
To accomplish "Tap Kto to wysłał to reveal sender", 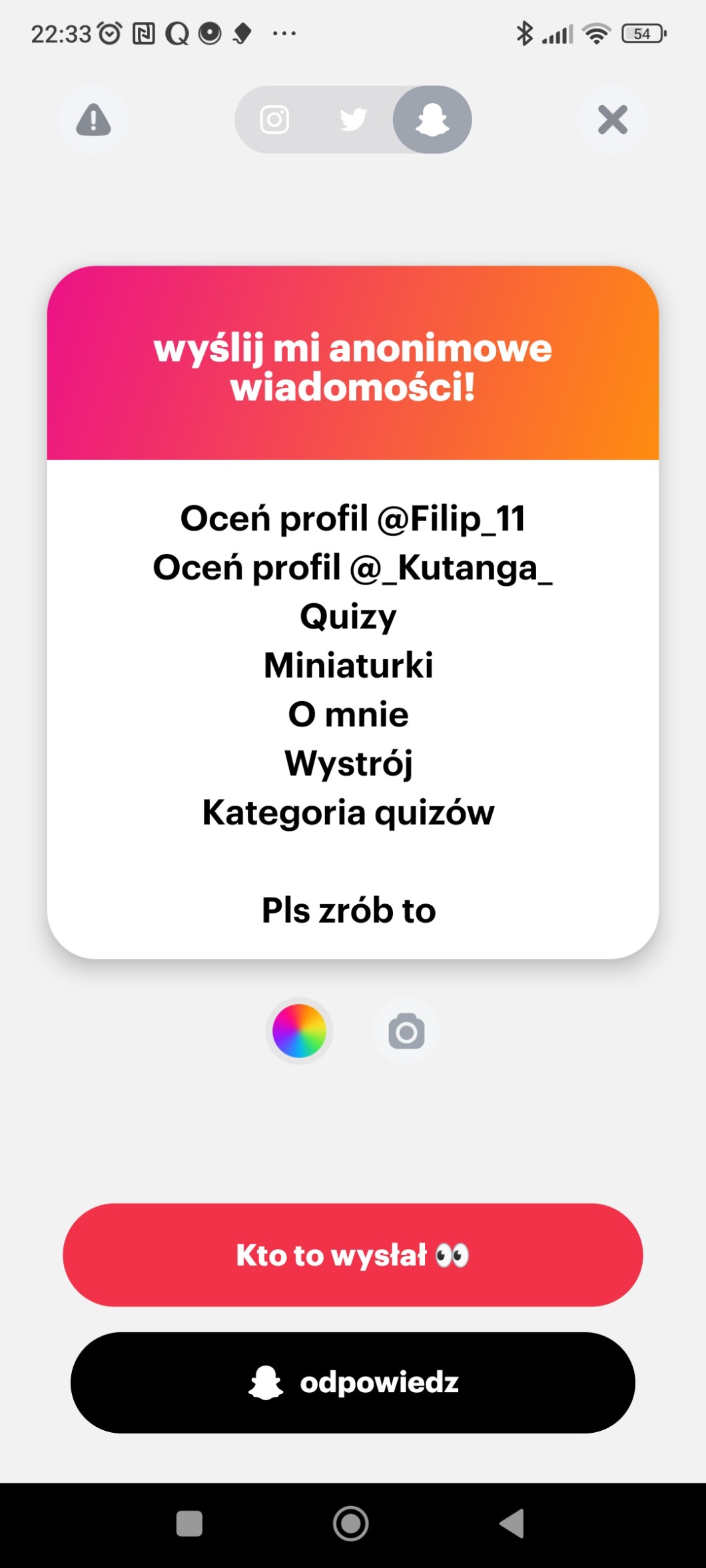I will [352, 1254].
